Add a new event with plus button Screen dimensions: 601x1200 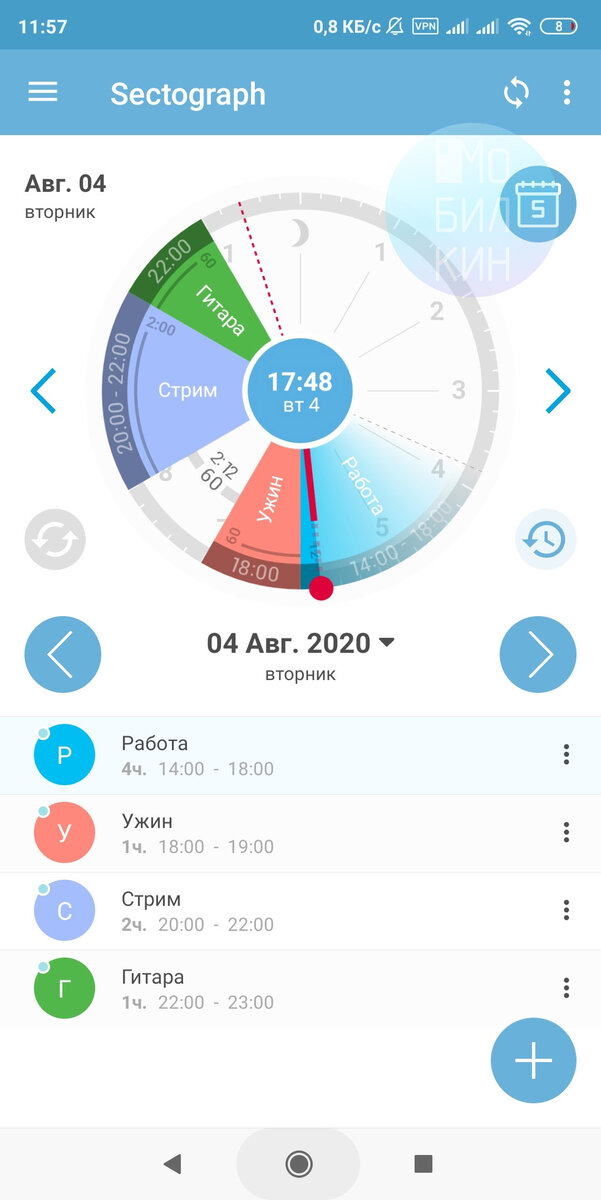coord(533,1061)
